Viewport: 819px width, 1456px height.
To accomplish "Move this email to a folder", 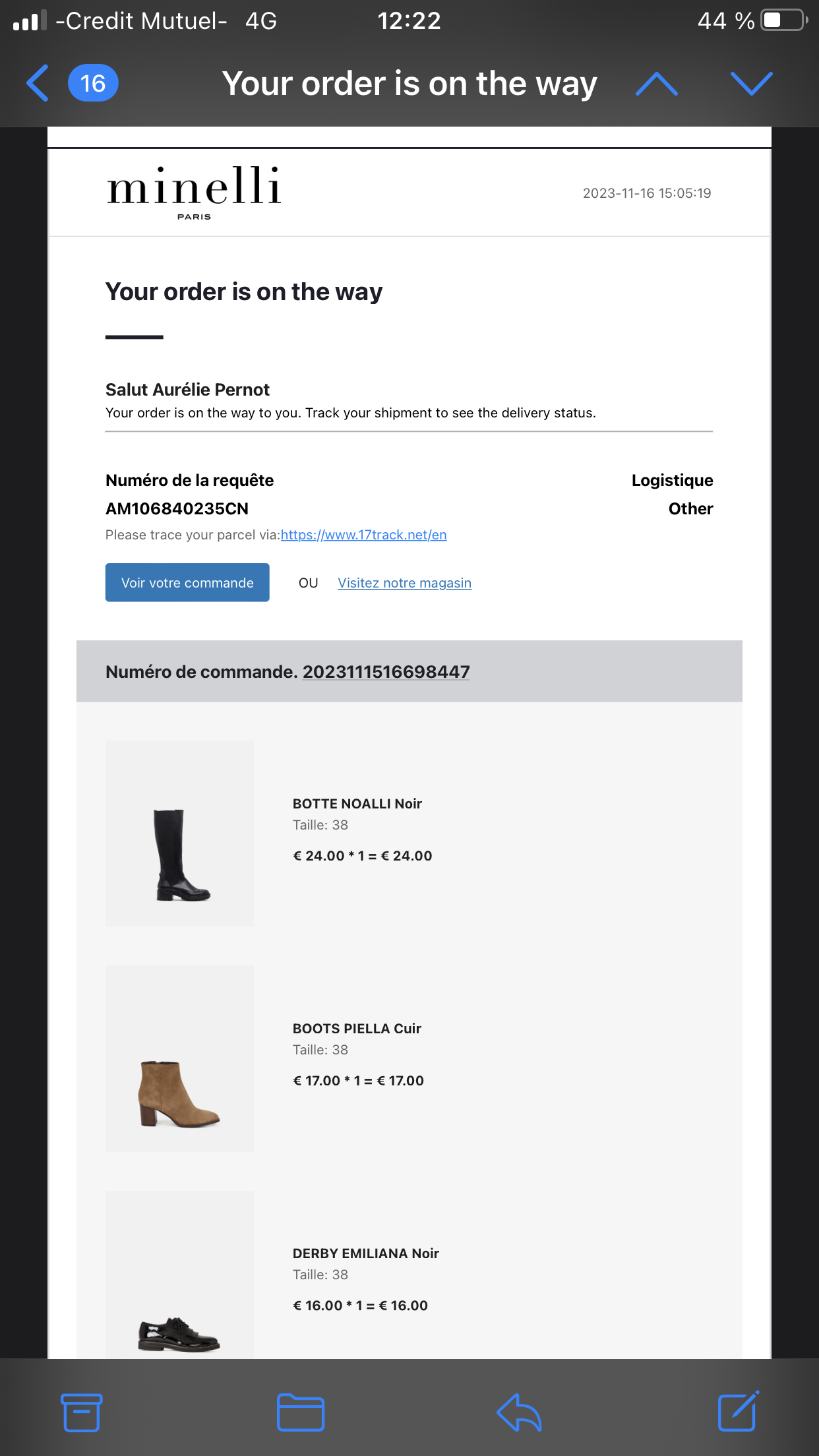I will pyautogui.click(x=300, y=1412).
